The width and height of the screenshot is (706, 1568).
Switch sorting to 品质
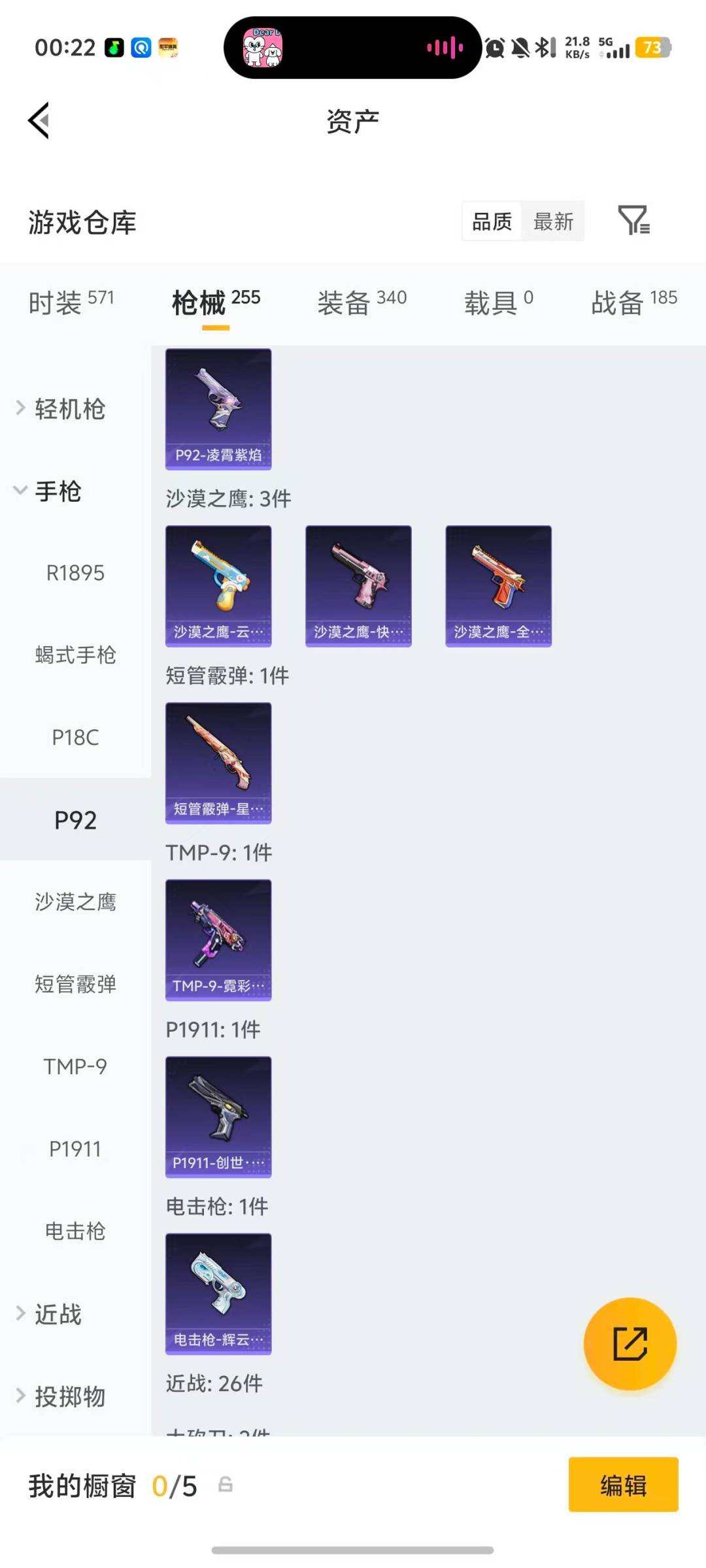click(489, 221)
